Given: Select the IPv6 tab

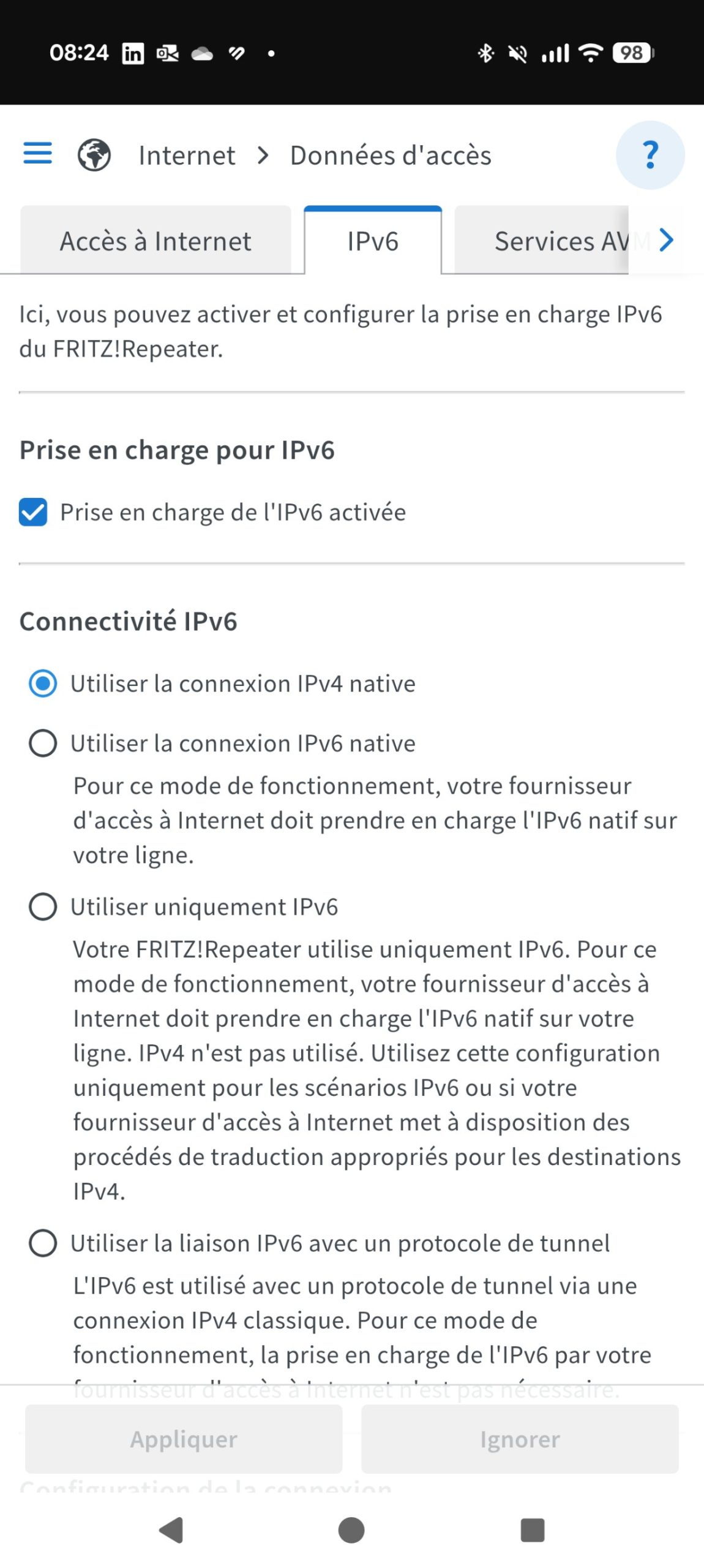Looking at the screenshot, I should click(x=373, y=241).
